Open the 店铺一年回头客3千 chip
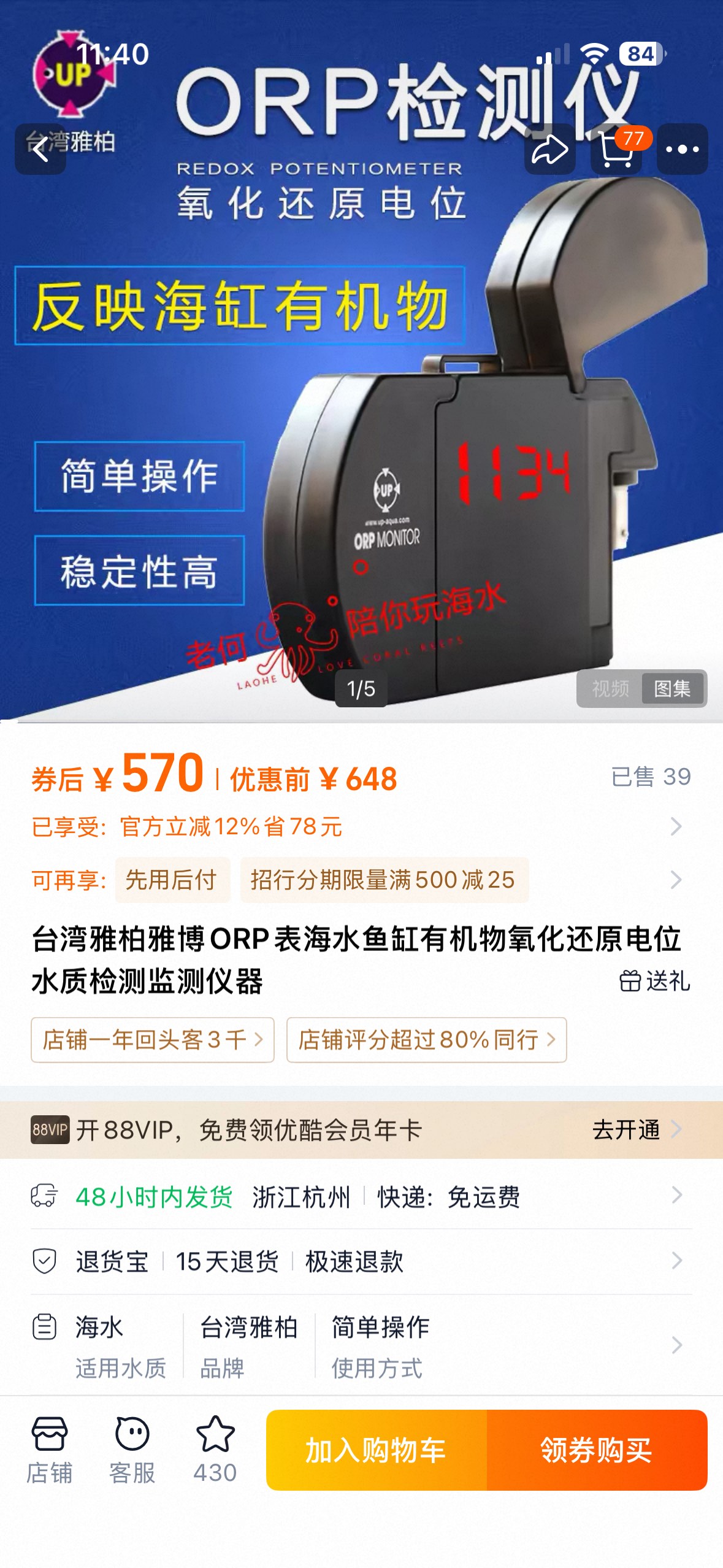 pyautogui.click(x=153, y=1040)
